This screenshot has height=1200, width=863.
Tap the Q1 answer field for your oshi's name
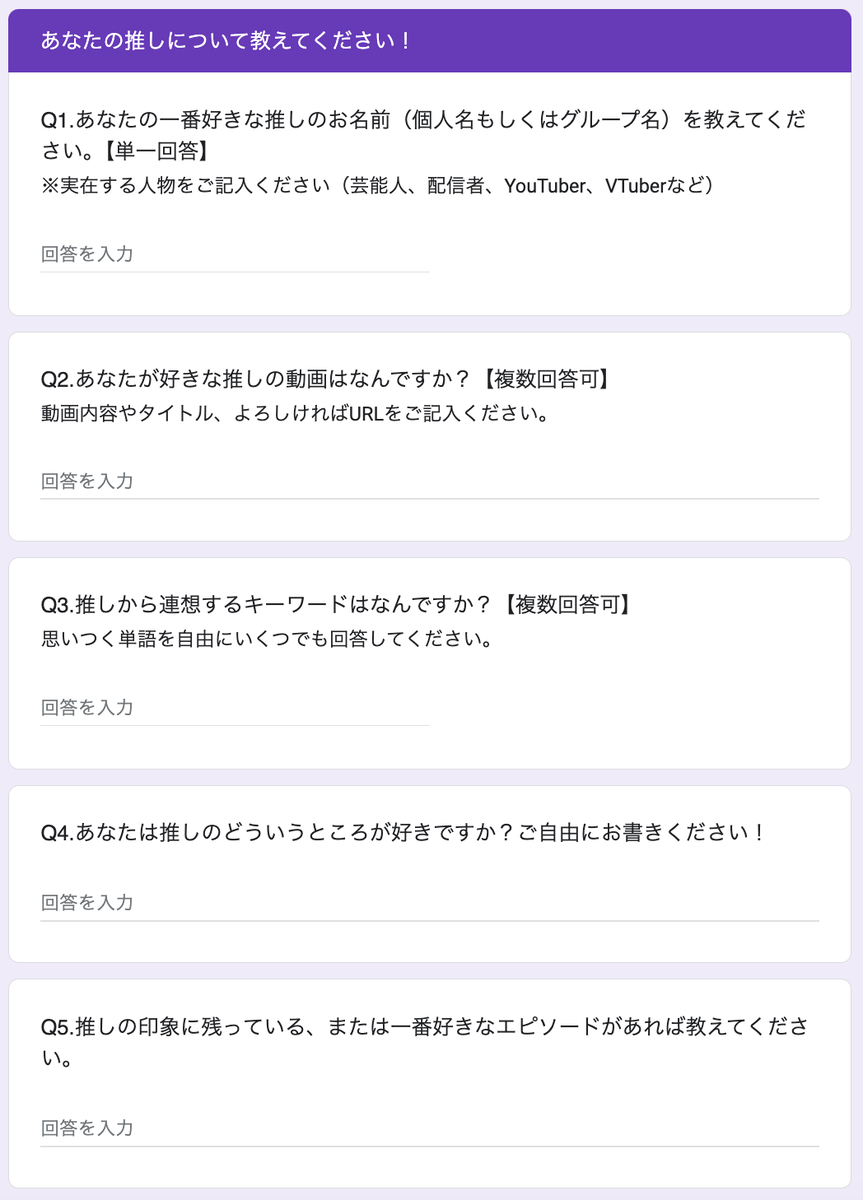coord(234,254)
